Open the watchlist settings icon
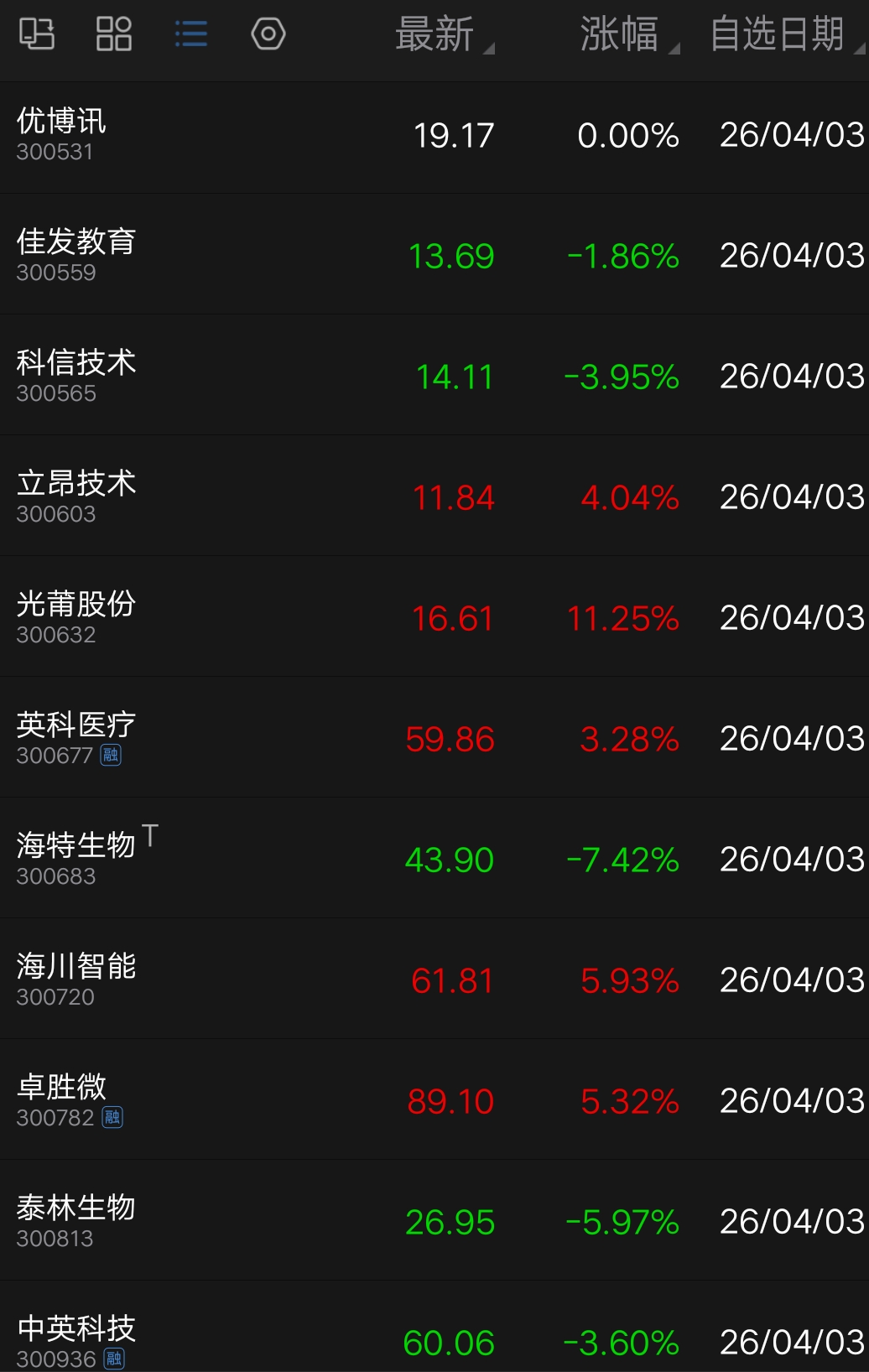The image size is (869, 1372). [x=268, y=34]
